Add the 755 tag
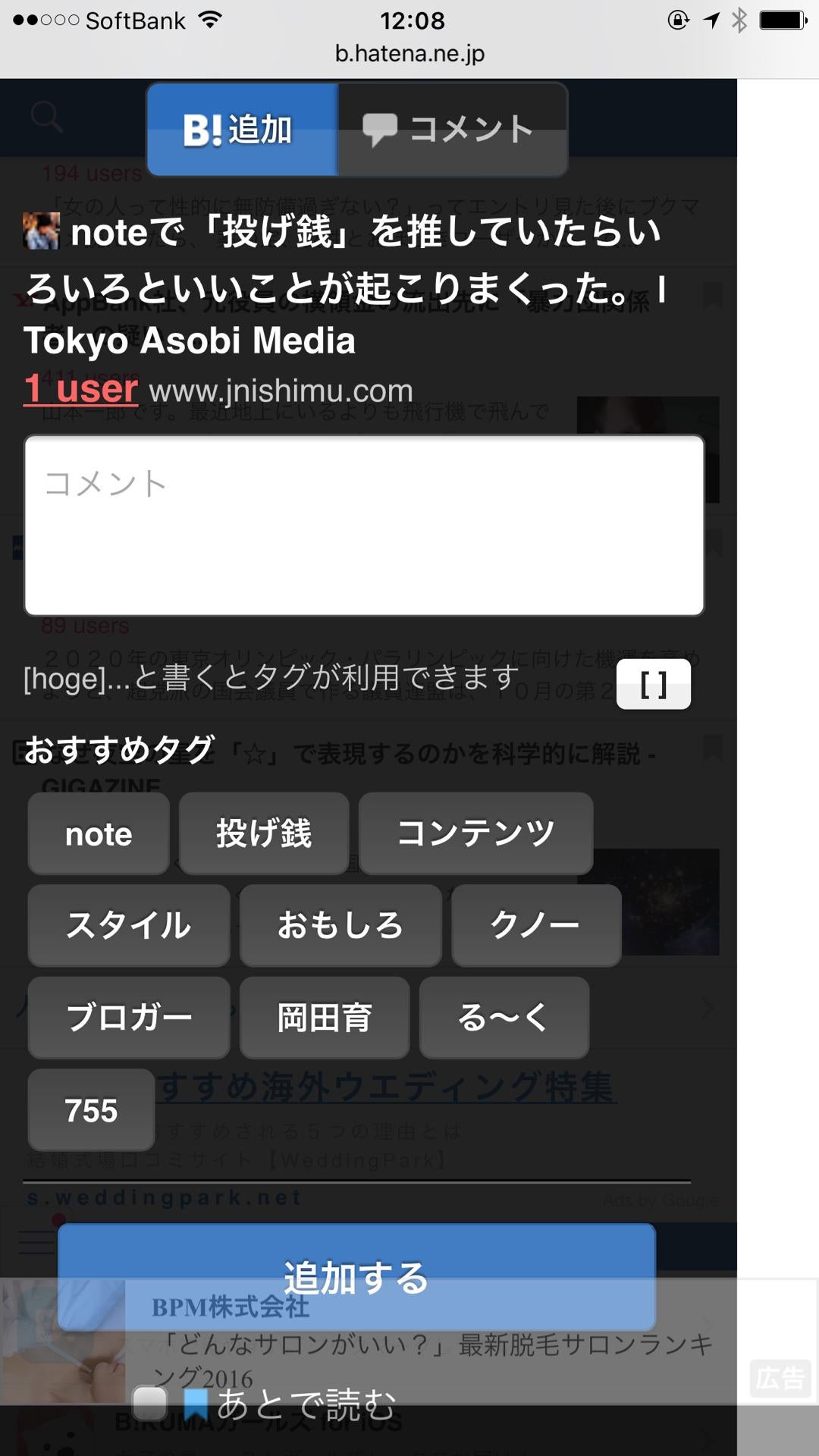The height and width of the screenshot is (1456, 819). click(91, 1109)
